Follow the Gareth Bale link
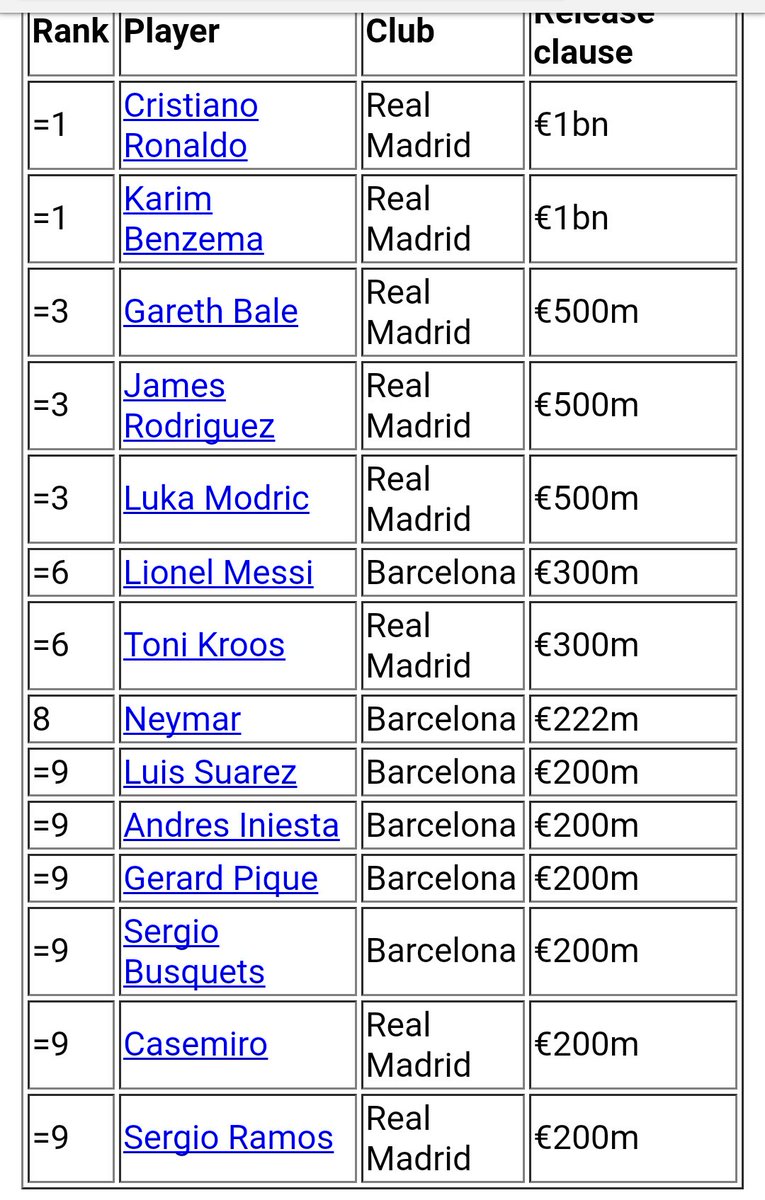Viewport: 765px width, 1200px height. [x=210, y=311]
